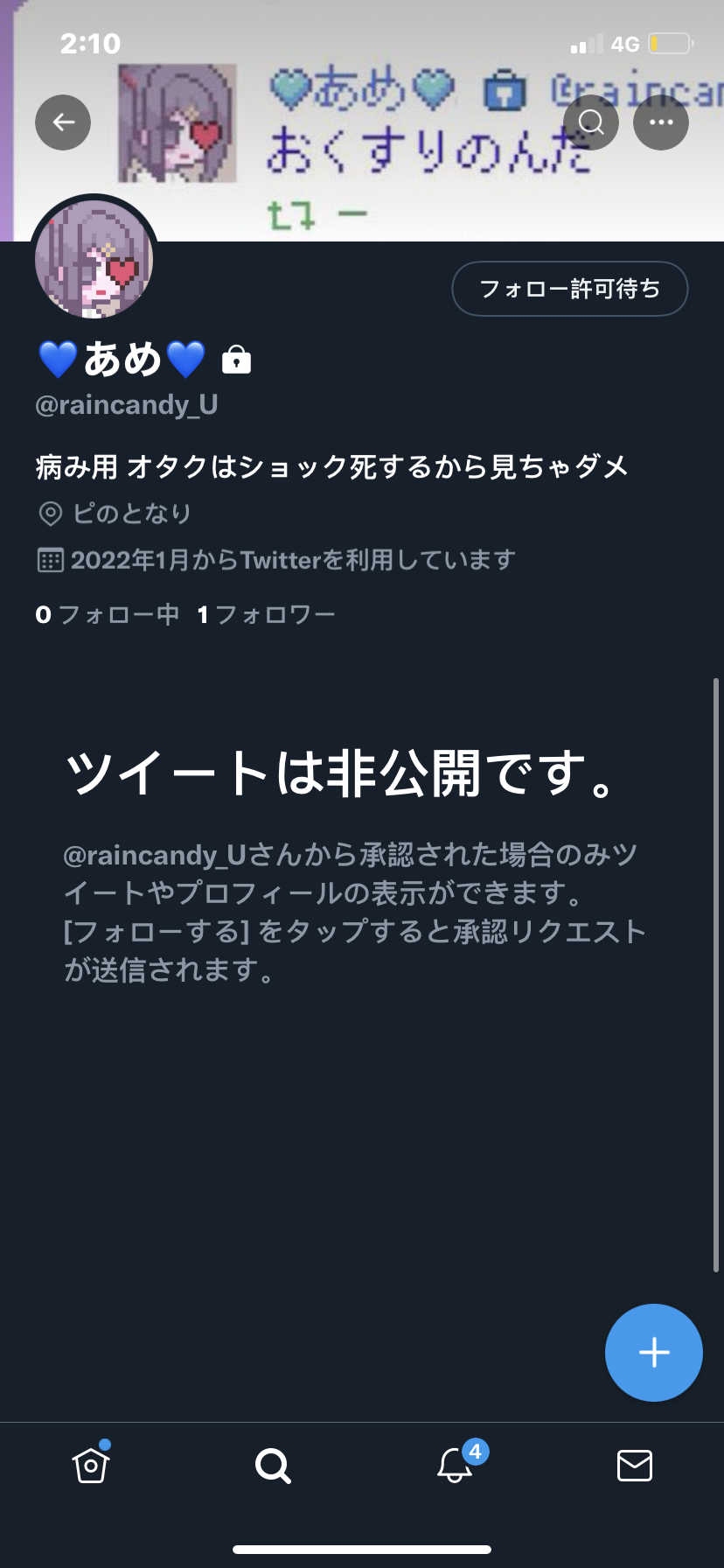Switch to the Search tab
724x1568 pixels.
[x=273, y=1465]
